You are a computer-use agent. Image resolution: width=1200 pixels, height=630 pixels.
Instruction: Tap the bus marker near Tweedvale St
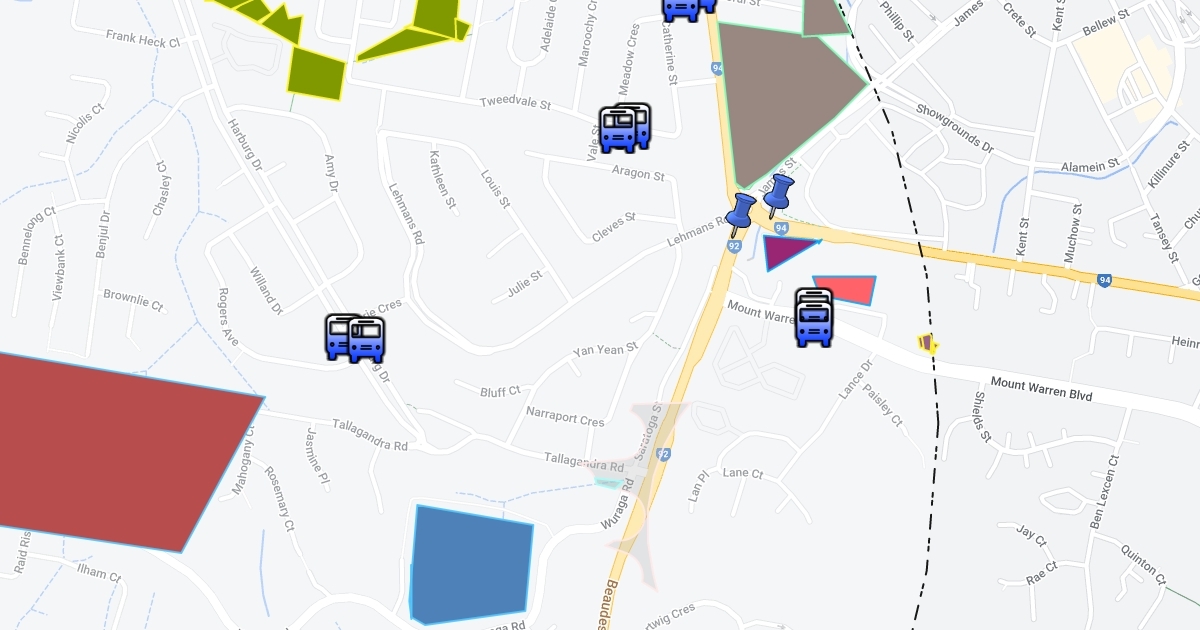[x=624, y=128]
